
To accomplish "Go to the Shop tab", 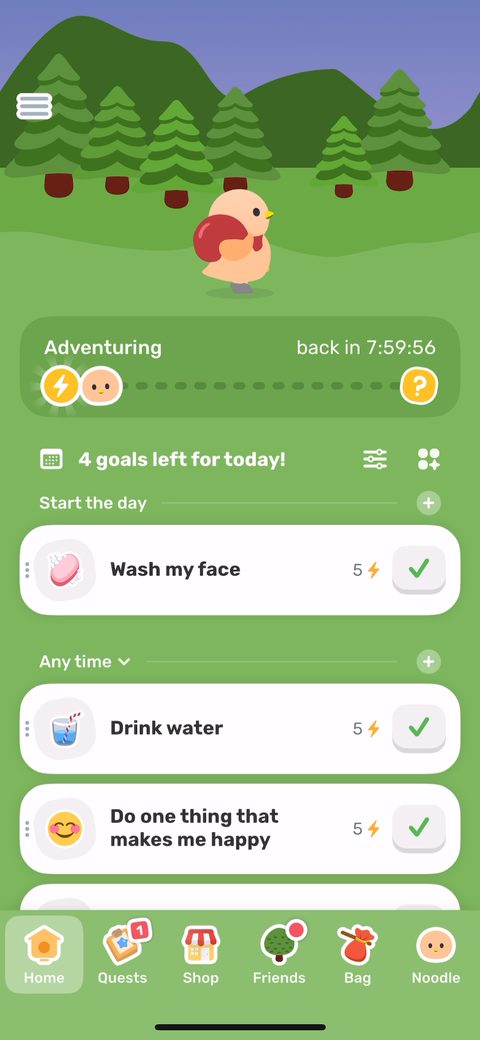I will click(x=201, y=954).
